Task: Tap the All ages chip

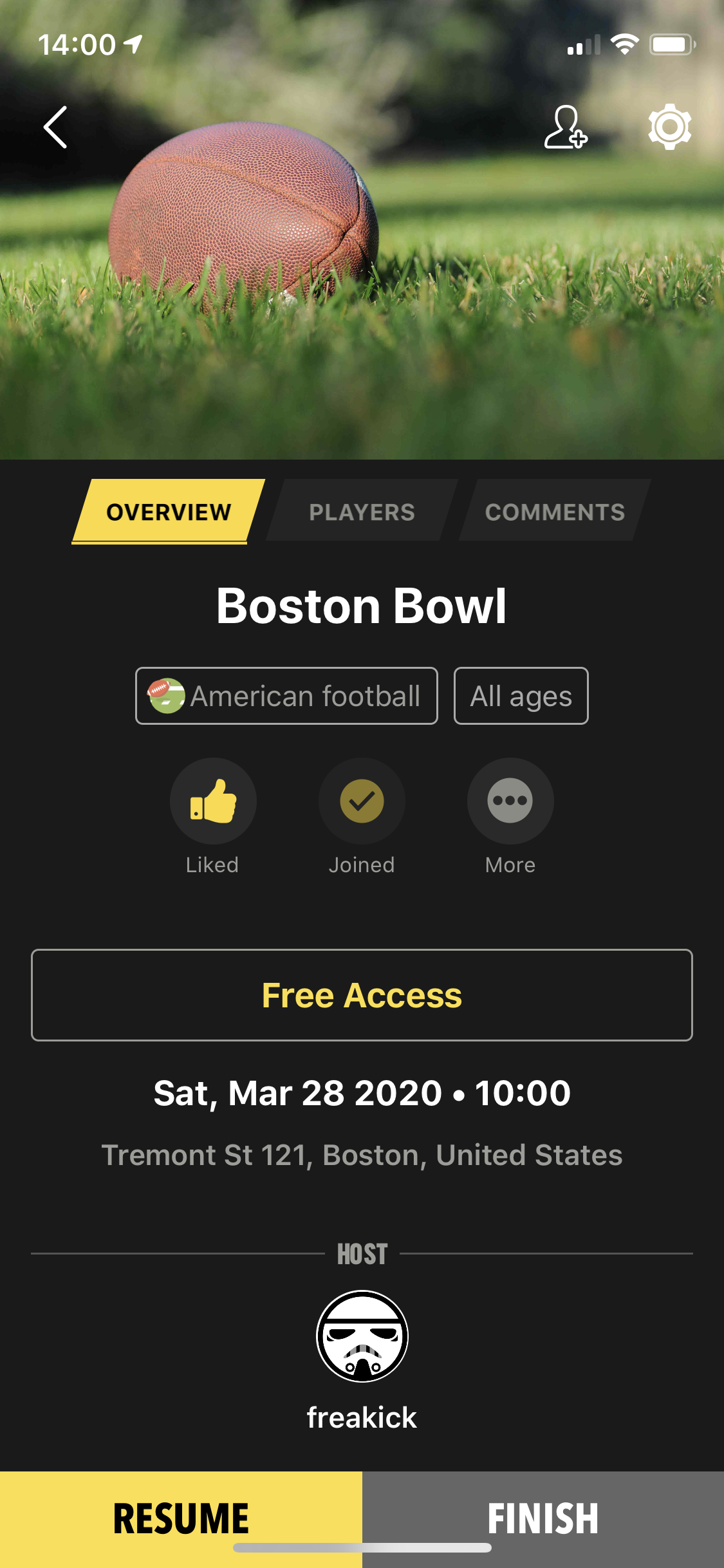Action: (521, 696)
